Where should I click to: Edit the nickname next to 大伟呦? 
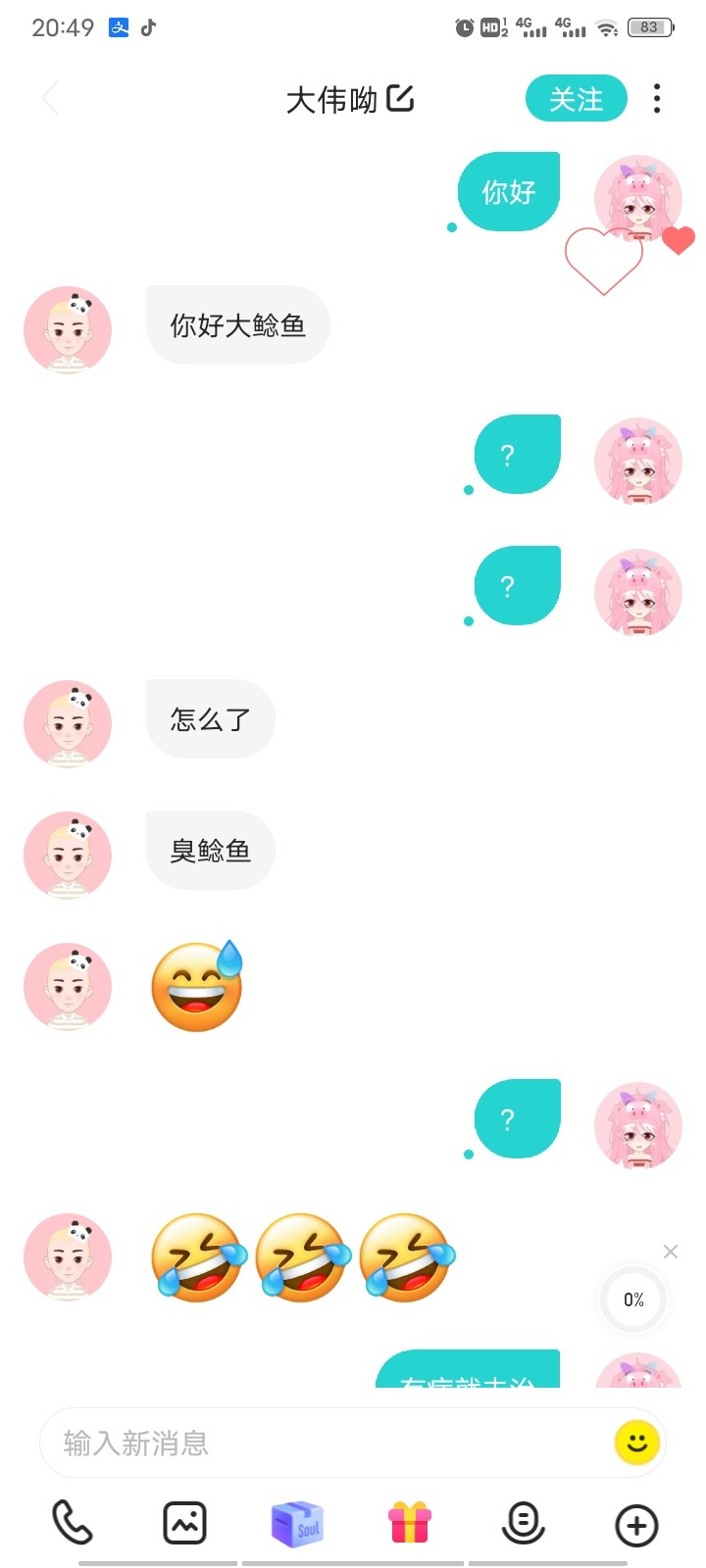coord(400,98)
